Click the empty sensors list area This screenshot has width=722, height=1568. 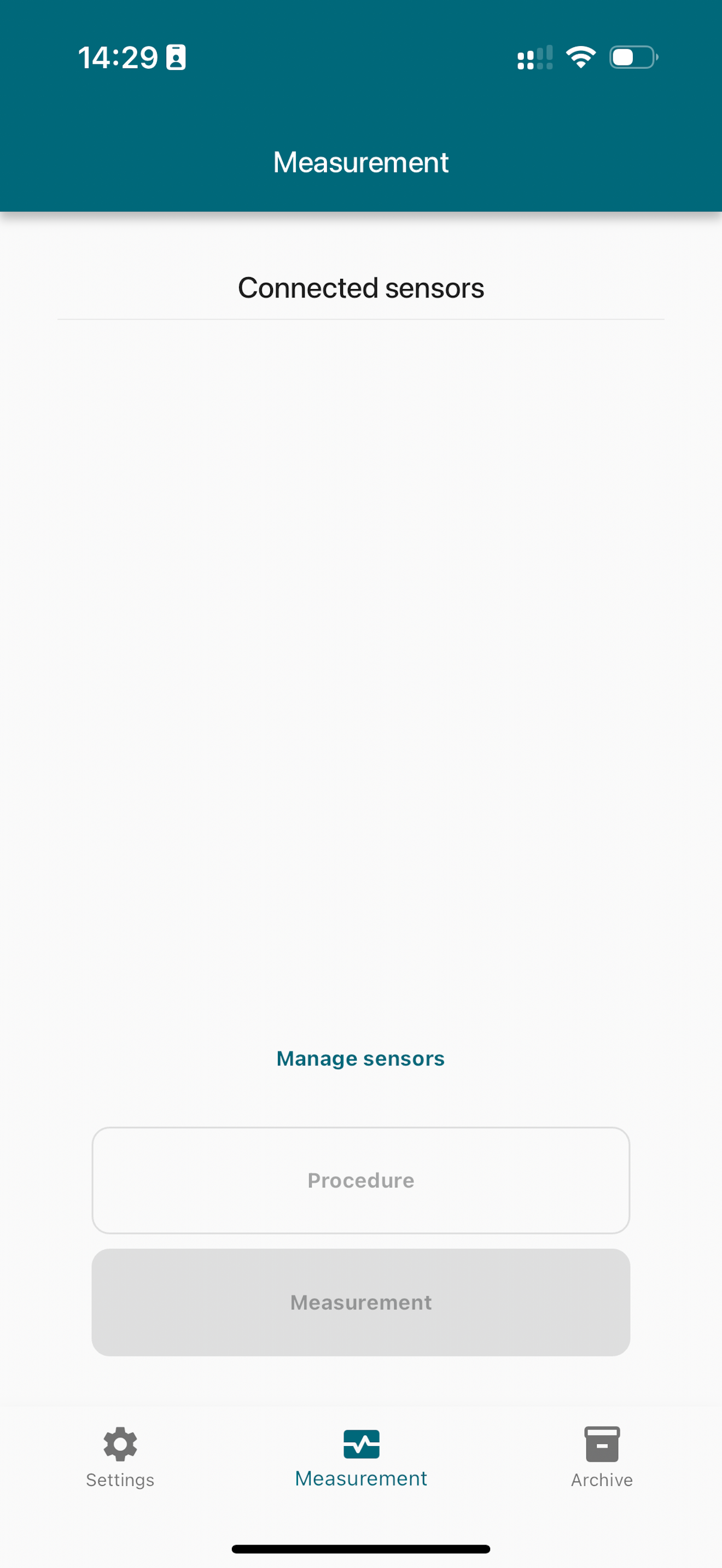coord(360,670)
